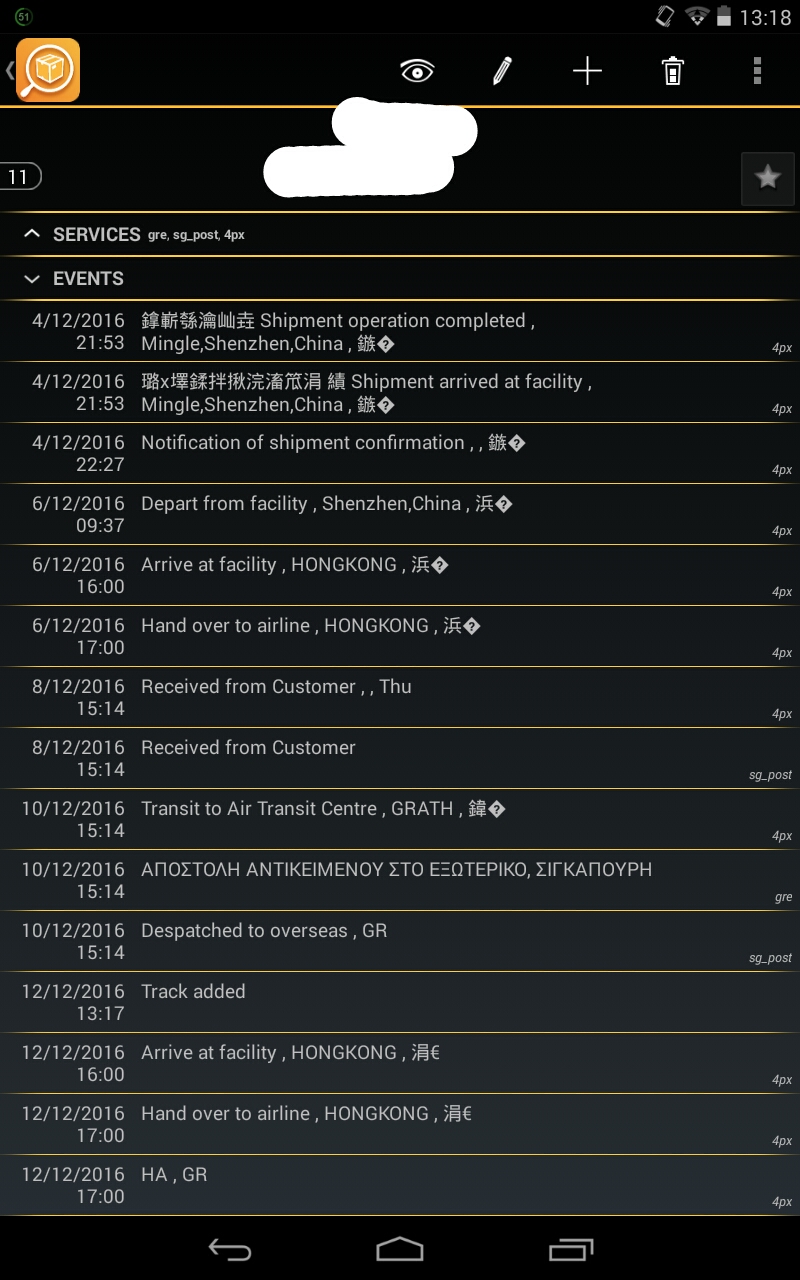Expand the SERVICES section
The image size is (800, 1280).
click(400, 234)
